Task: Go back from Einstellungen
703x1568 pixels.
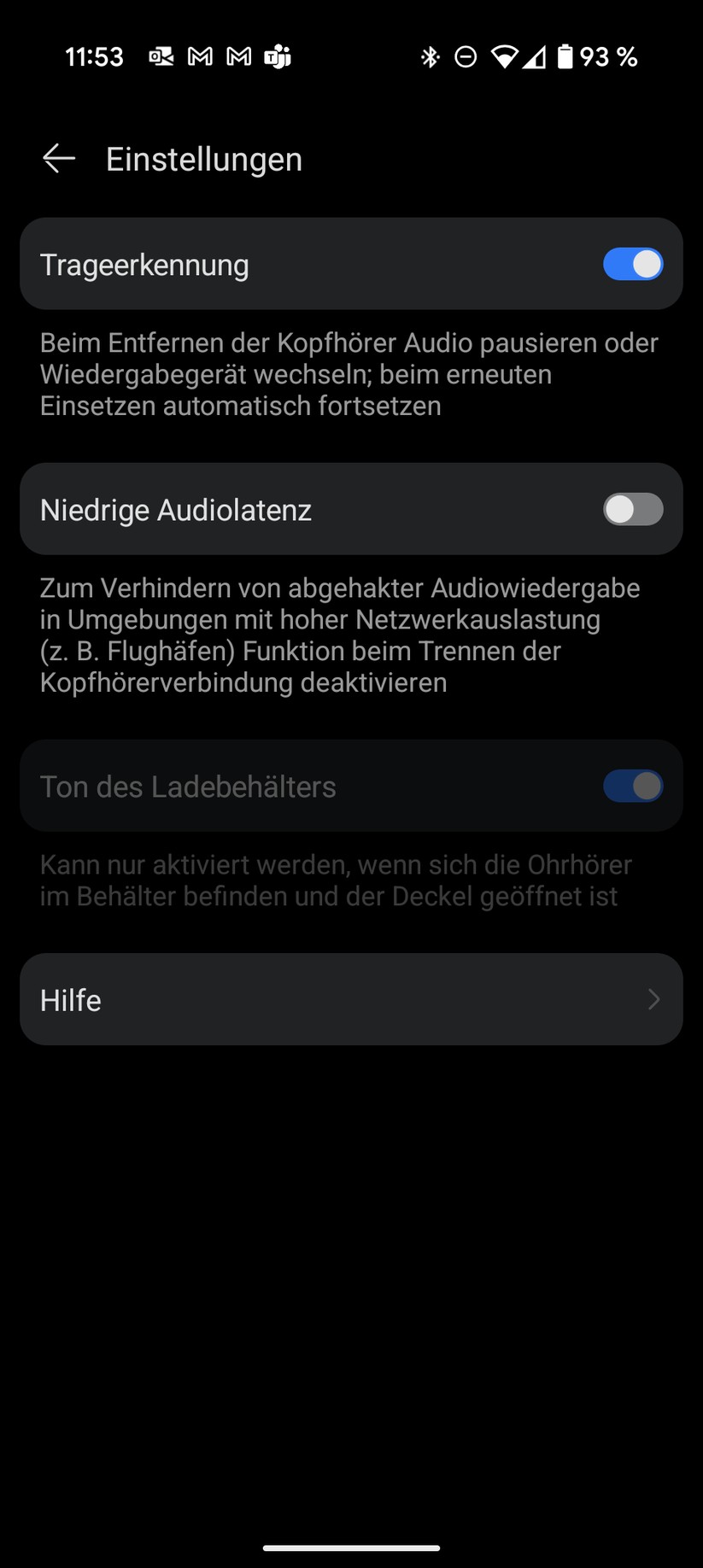Action: pyautogui.click(x=59, y=159)
